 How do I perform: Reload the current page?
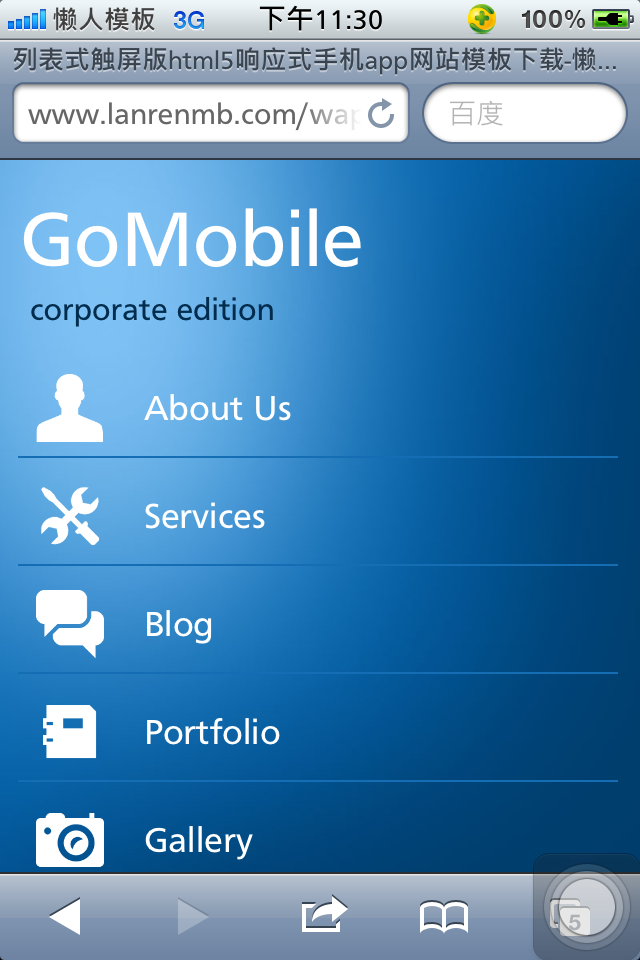click(382, 114)
